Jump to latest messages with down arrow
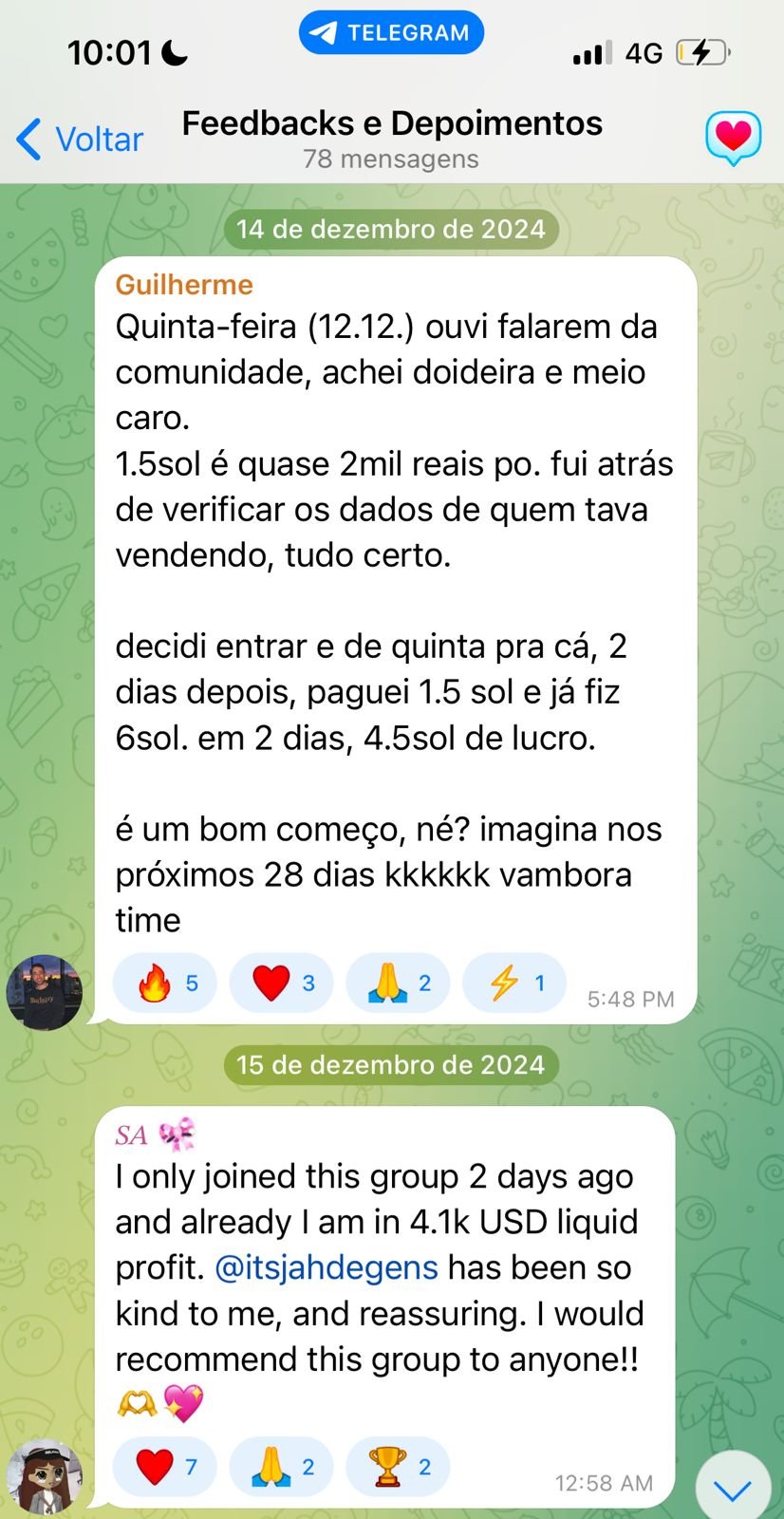 [x=733, y=1489]
